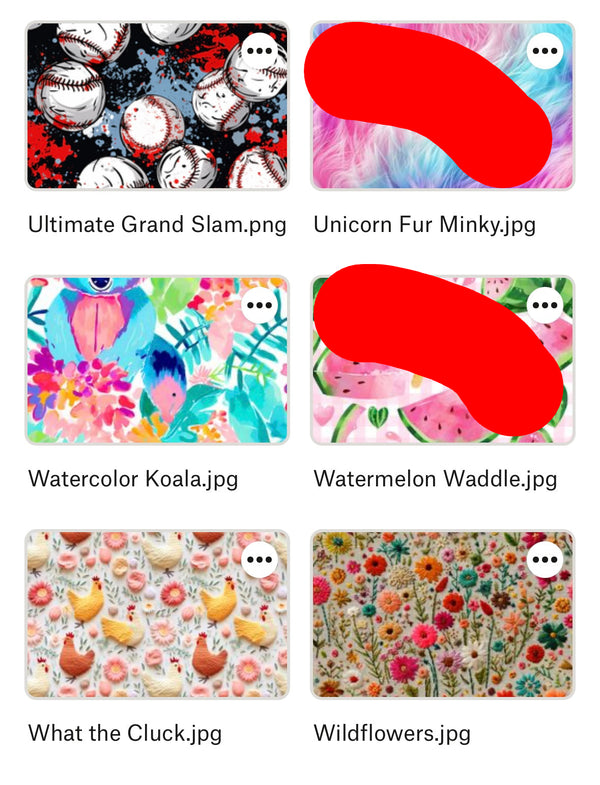
Task: Open overflow menu for What the Cluck.jpg
Action: pos(259,559)
